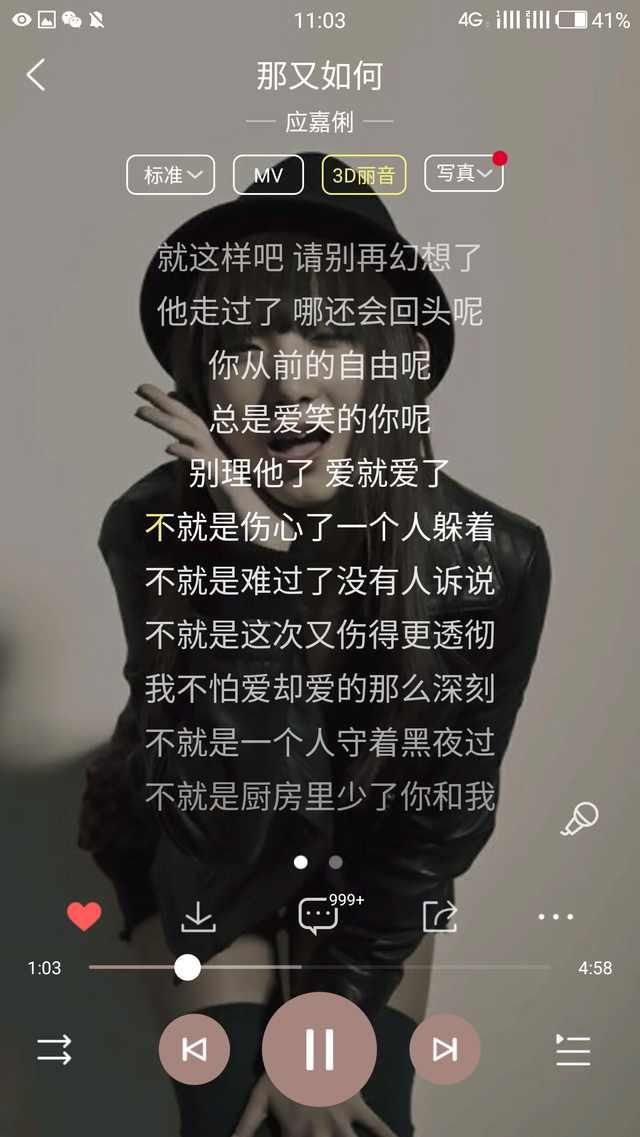The image size is (640, 1137).
Task: Open the karaoke microphone icon
Action: [579, 818]
